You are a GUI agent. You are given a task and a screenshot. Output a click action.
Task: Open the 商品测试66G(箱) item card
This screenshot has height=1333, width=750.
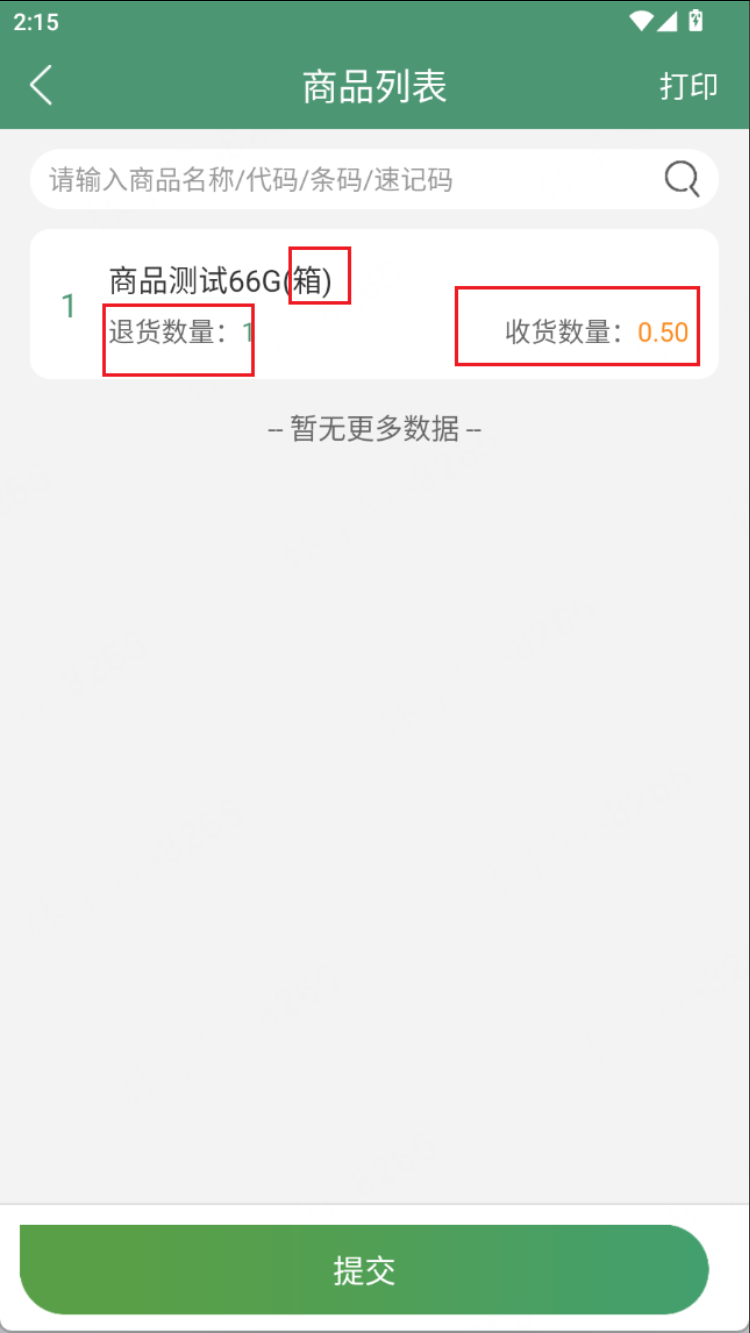click(374, 304)
